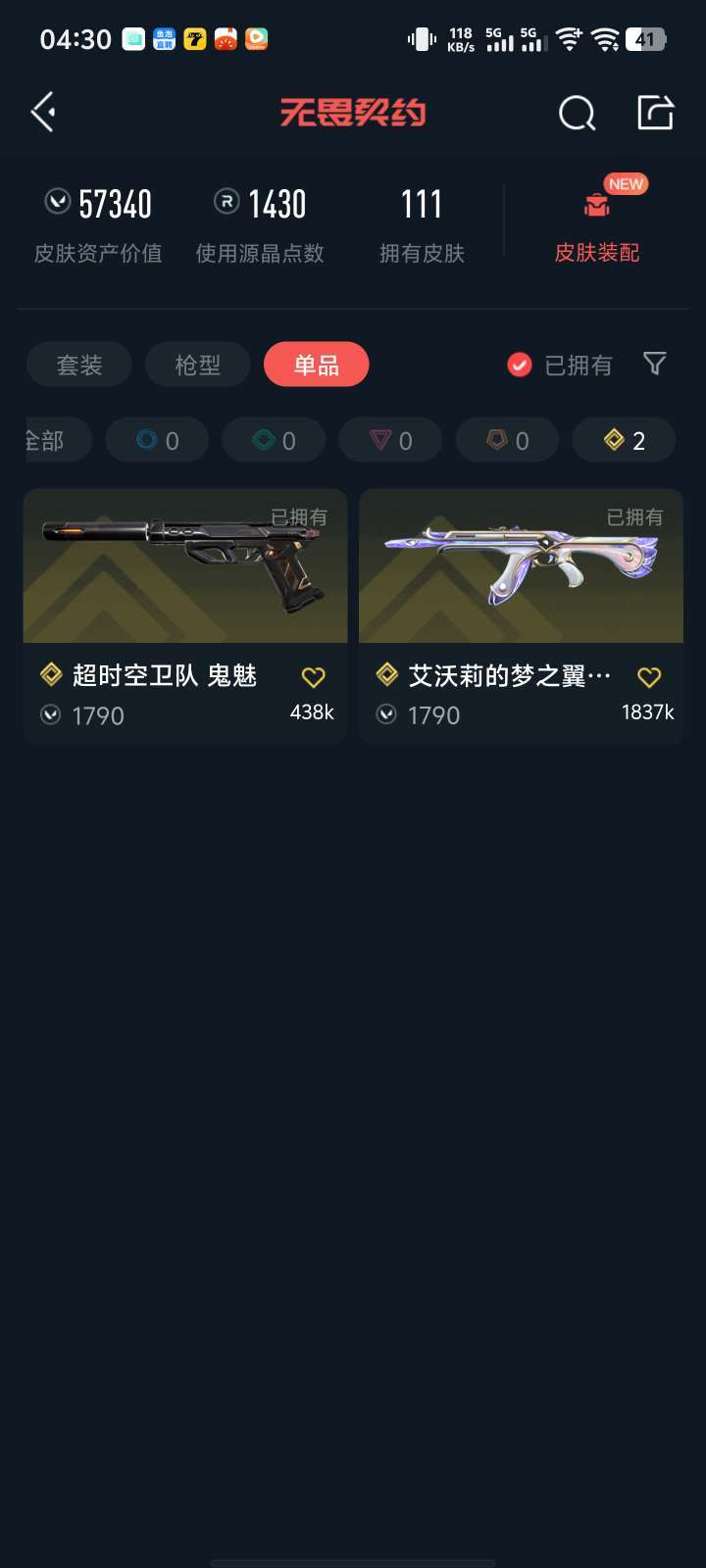Select the 单品 tab

click(x=316, y=364)
